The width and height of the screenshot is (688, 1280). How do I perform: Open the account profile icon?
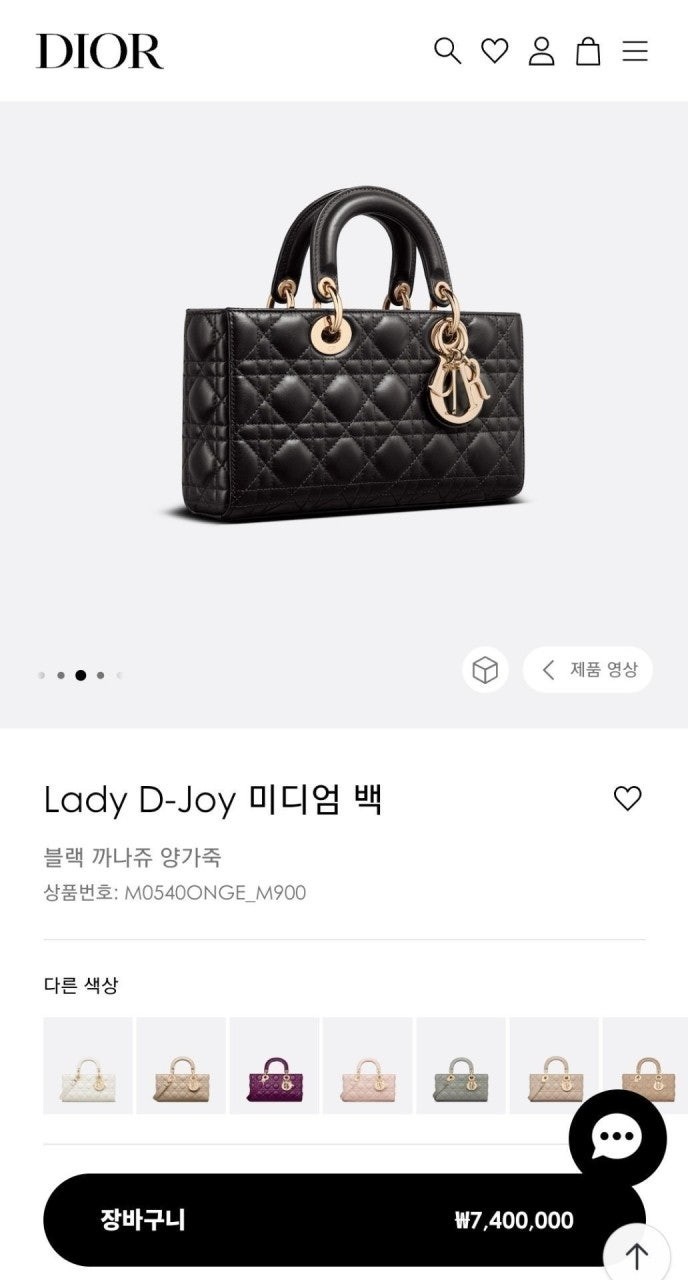pos(541,51)
